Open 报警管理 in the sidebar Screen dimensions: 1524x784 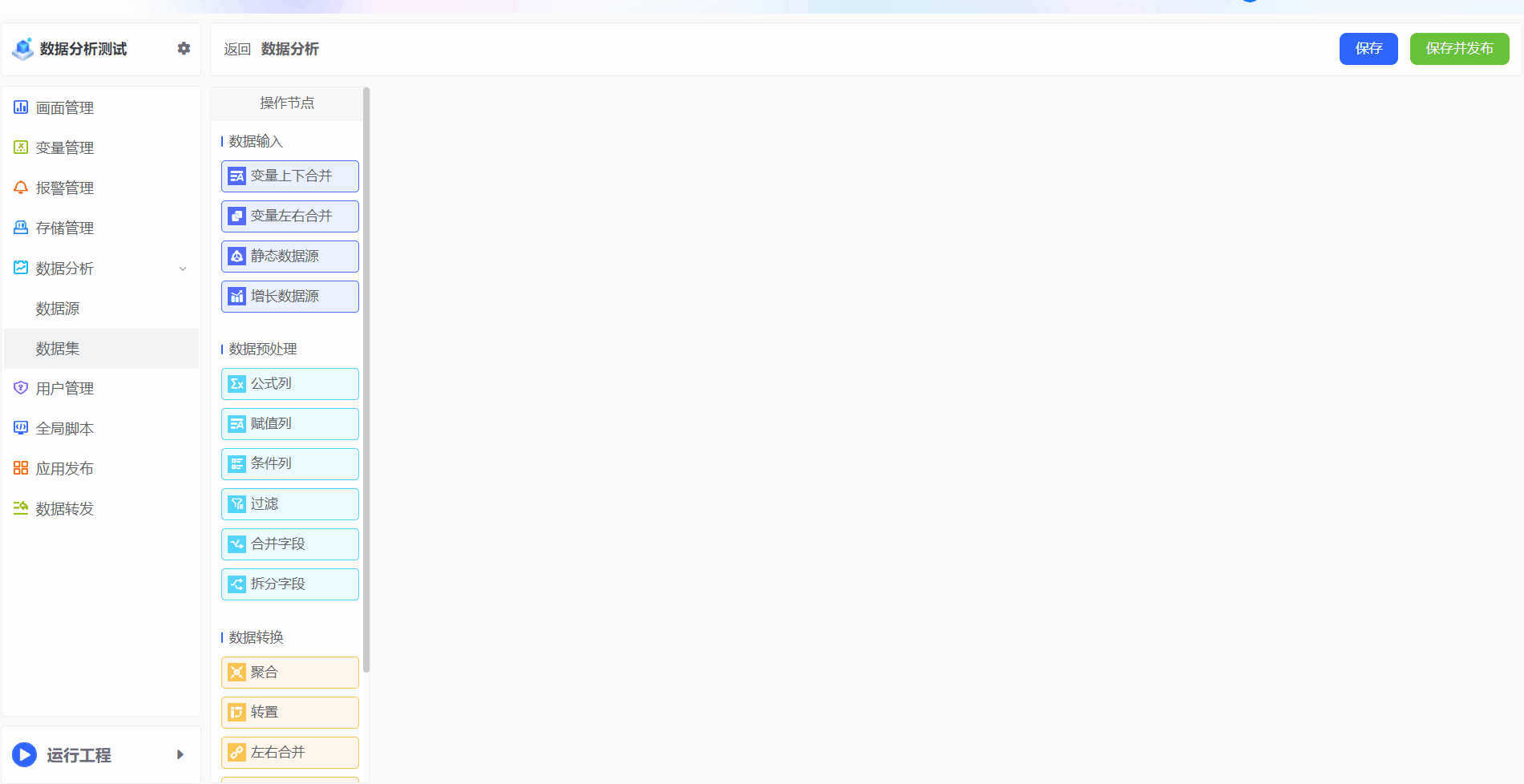(x=65, y=188)
